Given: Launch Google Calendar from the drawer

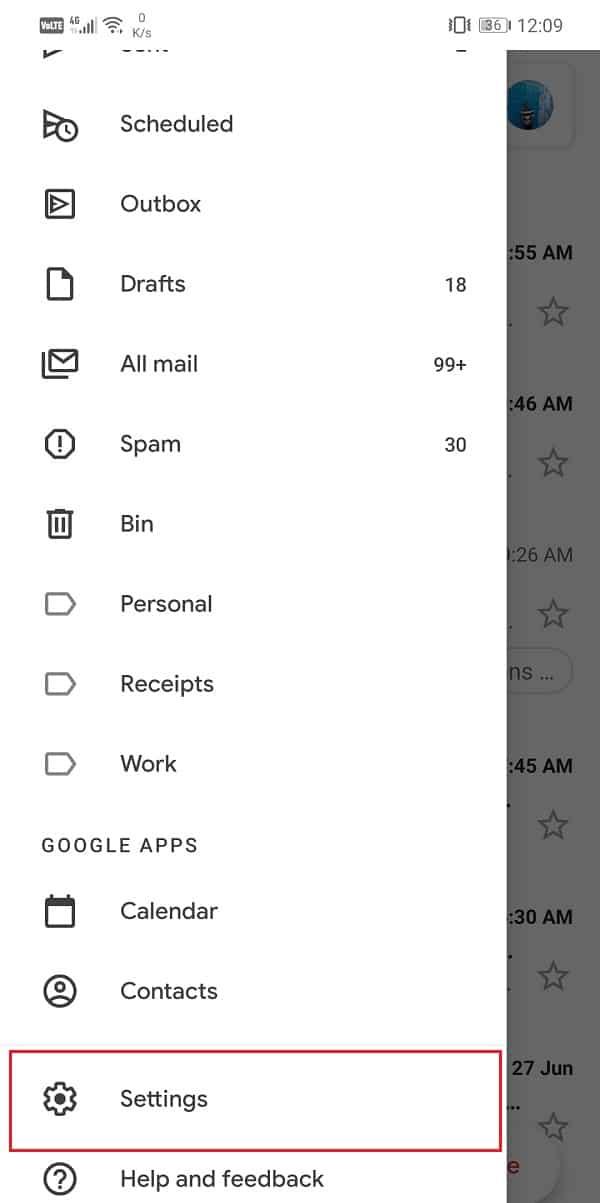Looking at the screenshot, I should click(x=168, y=911).
